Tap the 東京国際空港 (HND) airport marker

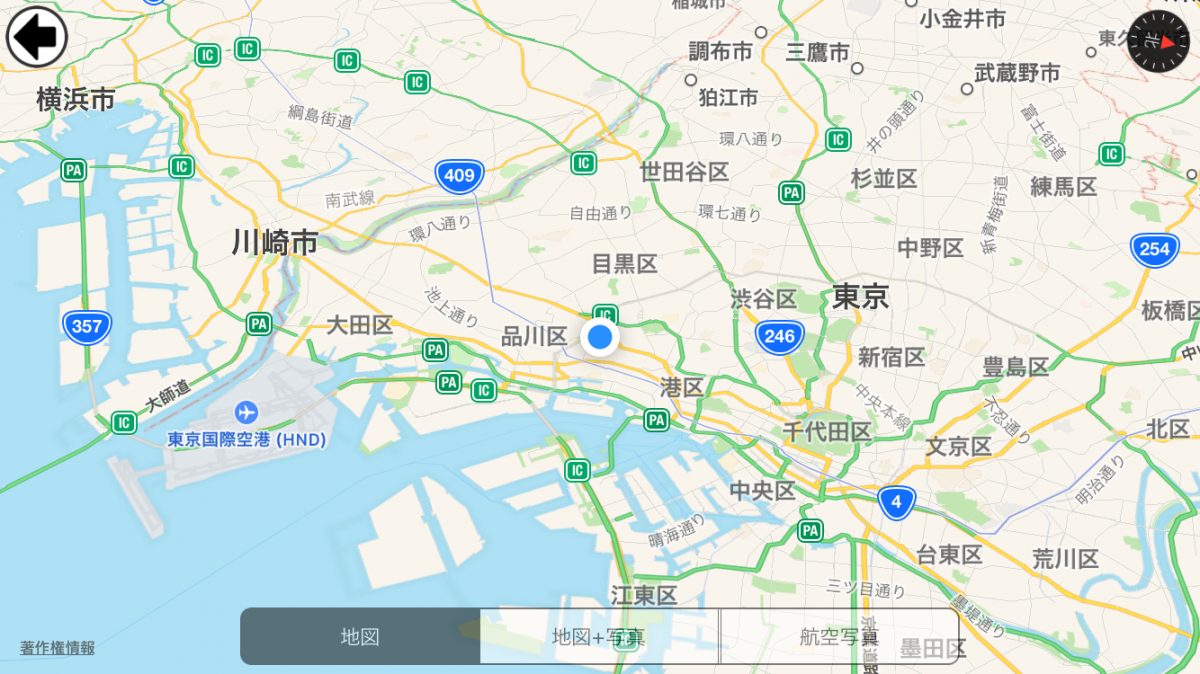coord(246,412)
